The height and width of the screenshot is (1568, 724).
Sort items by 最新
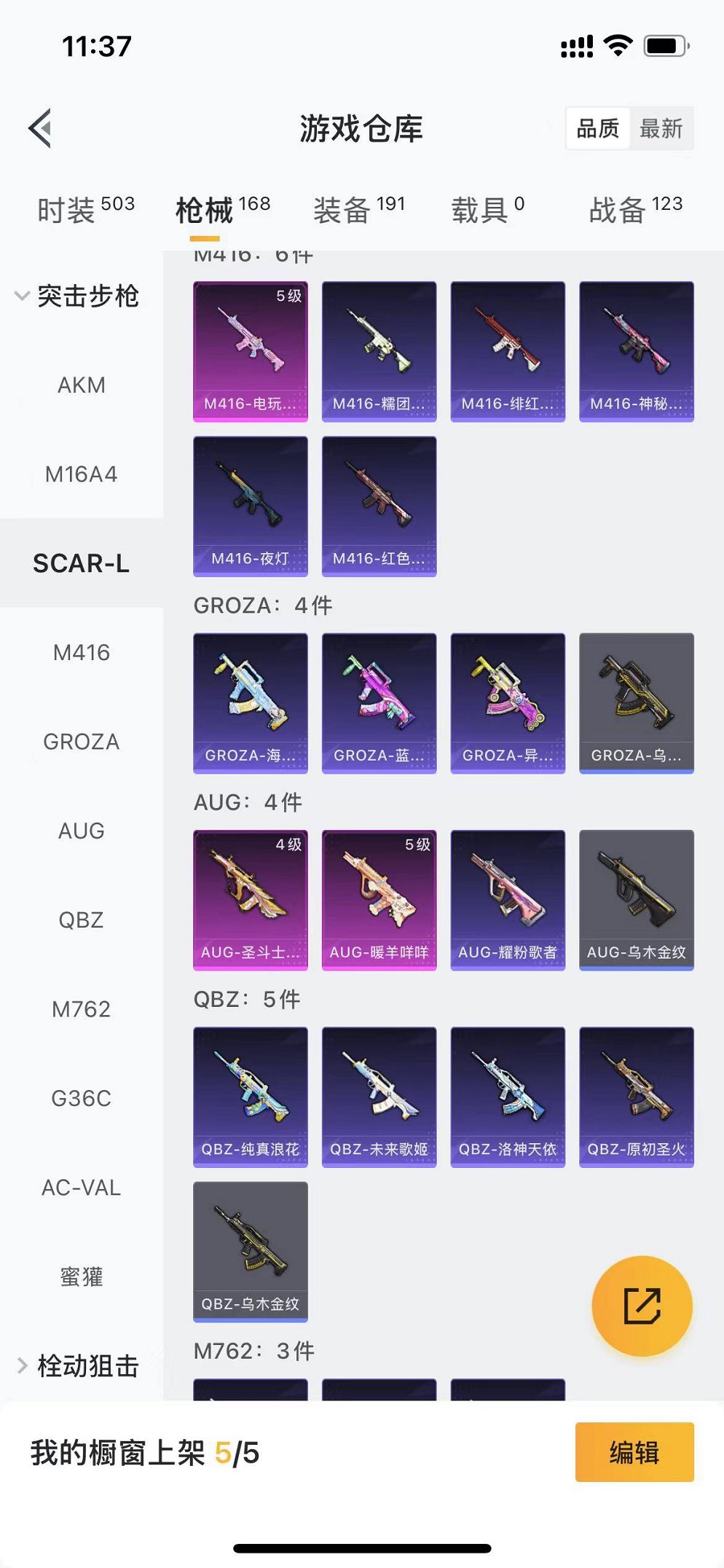click(661, 129)
